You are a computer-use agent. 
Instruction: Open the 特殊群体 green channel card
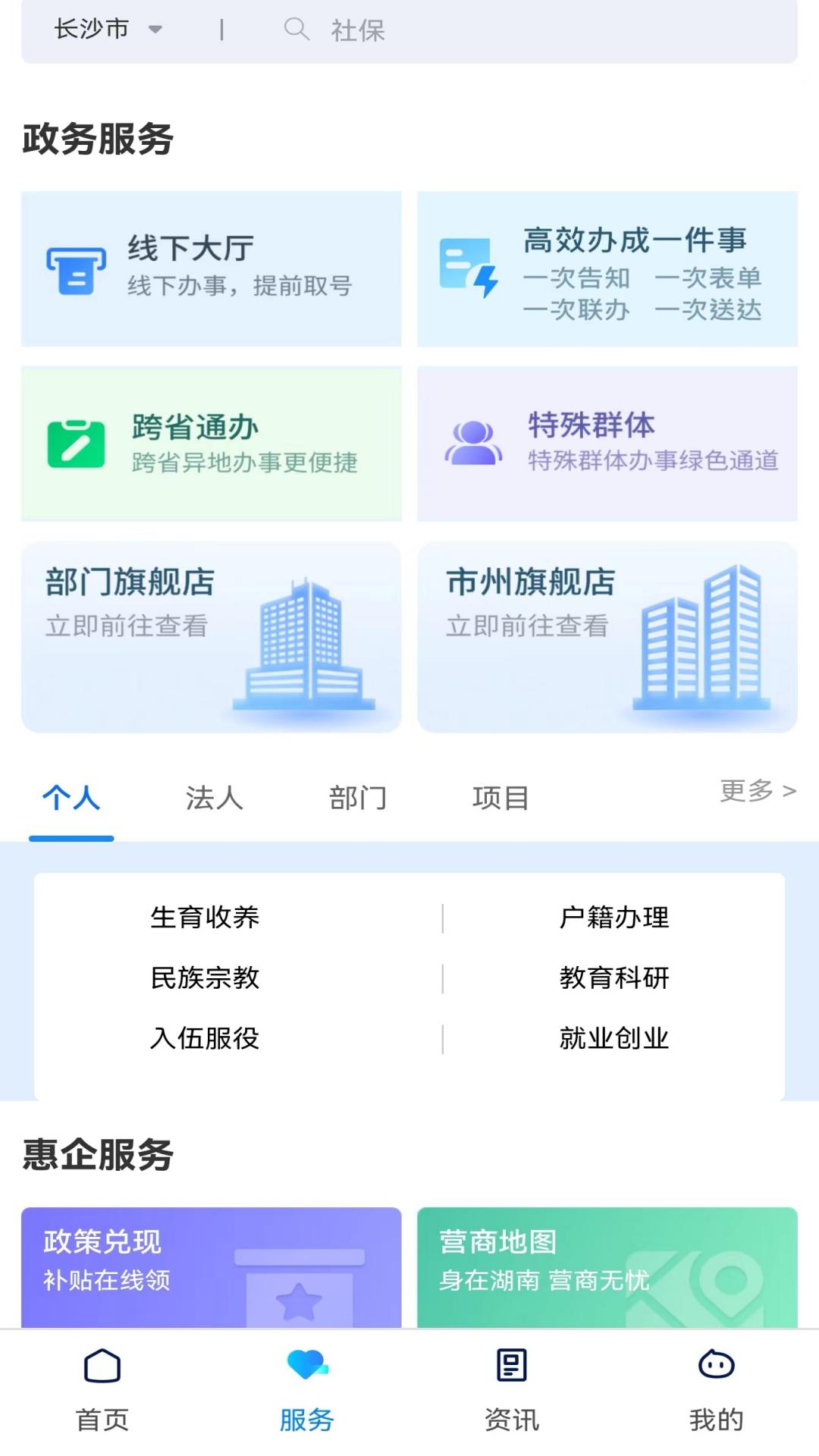(x=607, y=443)
